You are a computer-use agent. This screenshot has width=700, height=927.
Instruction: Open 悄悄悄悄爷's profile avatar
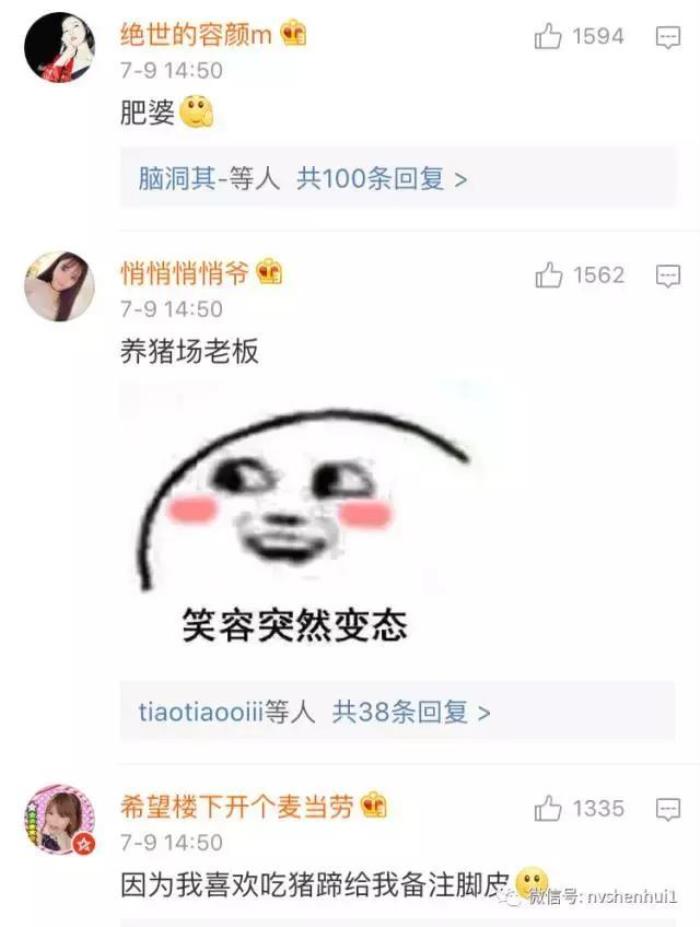(x=59, y=286)
